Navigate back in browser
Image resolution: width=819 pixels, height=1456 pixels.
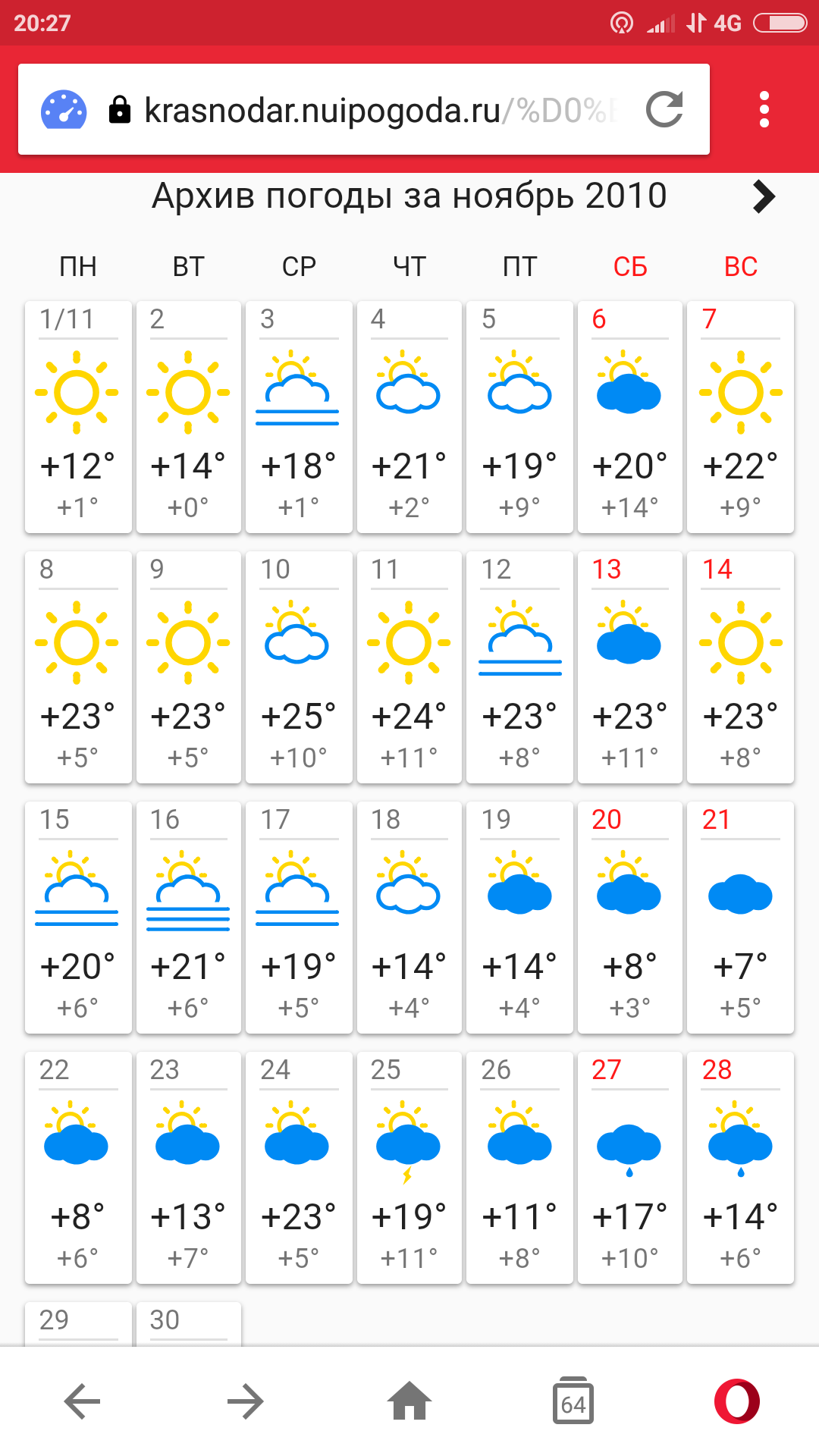[x=82, y=1401]
